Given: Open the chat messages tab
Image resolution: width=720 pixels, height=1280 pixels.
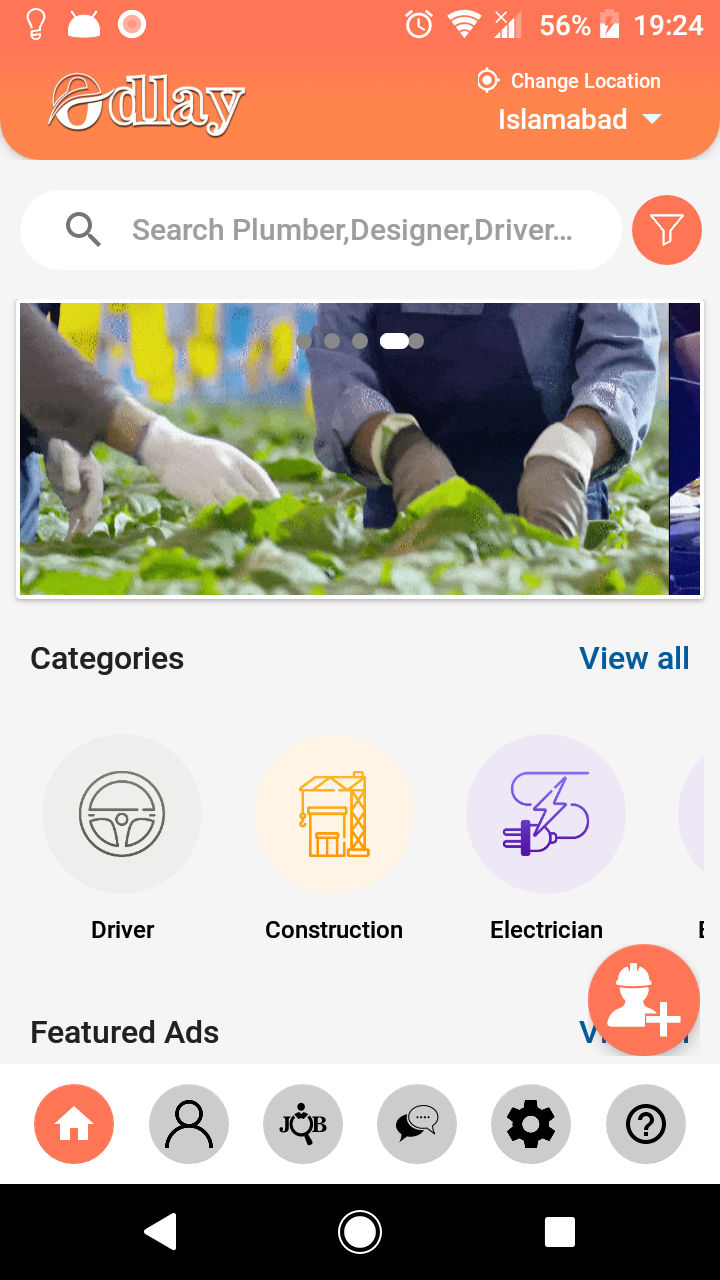Looking at the screenshot, I should coord(417,1125).
